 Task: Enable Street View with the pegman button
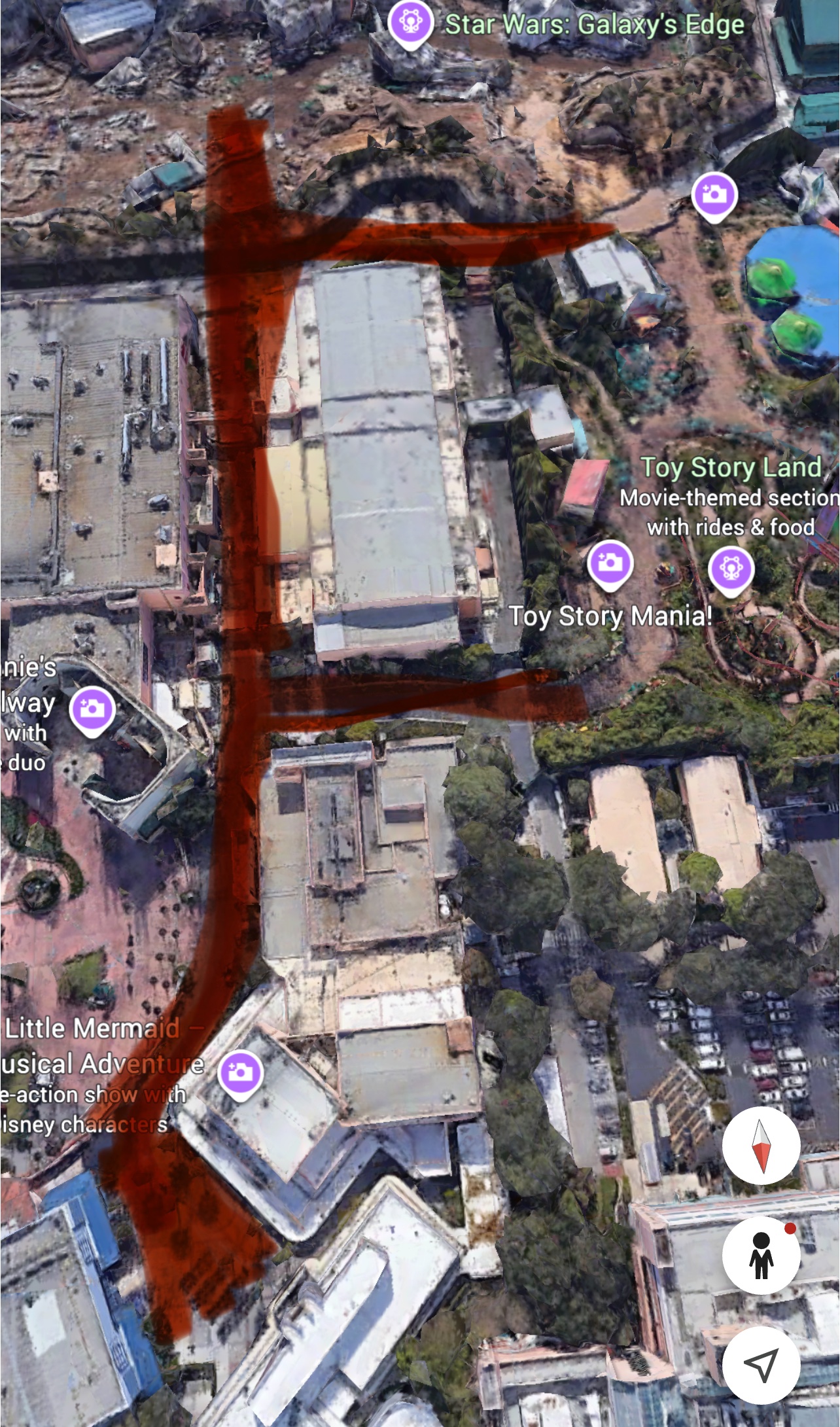tap(761, 1255)
